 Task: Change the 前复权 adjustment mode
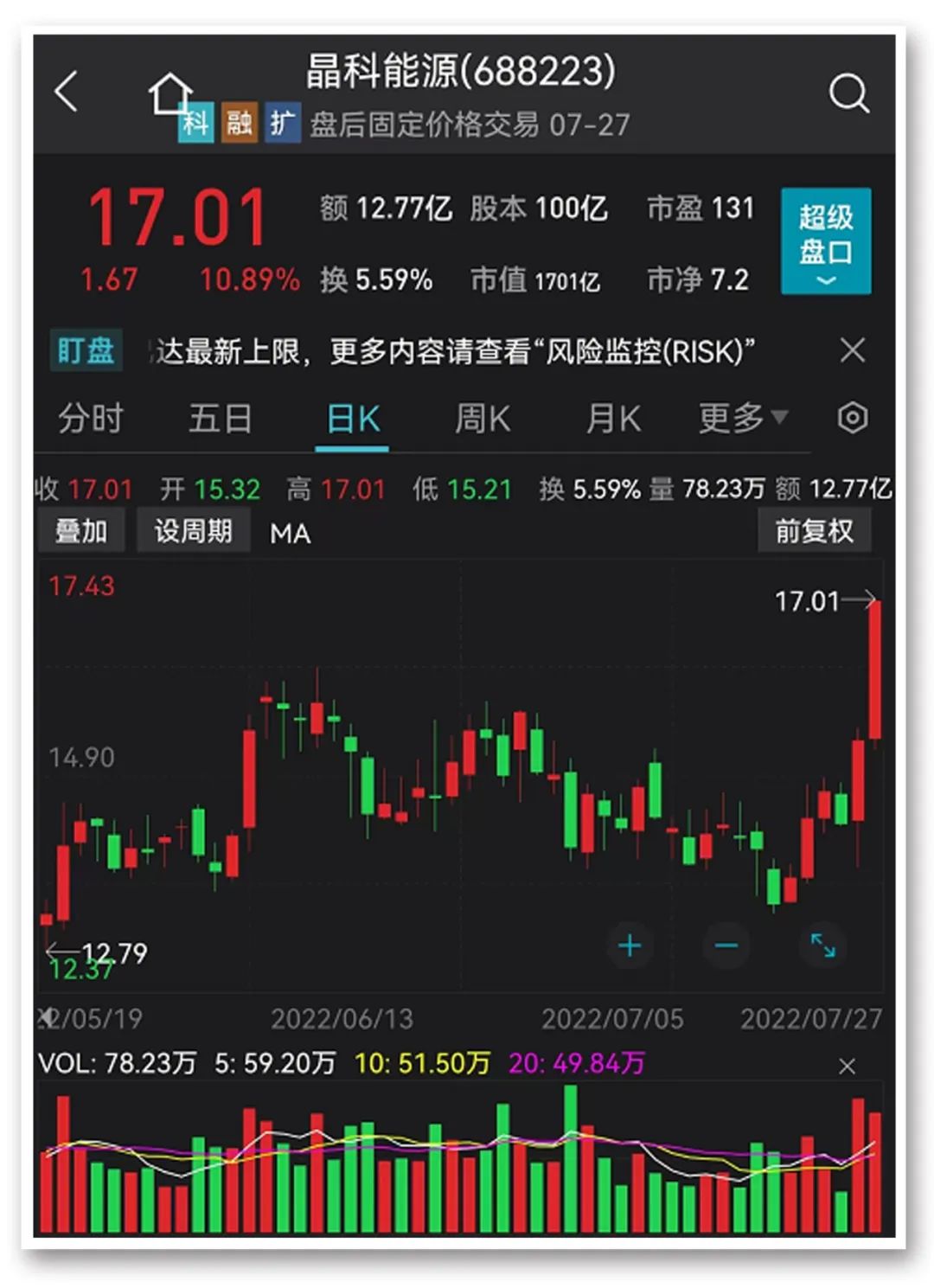pyautogui.click(x=814, y=530)
